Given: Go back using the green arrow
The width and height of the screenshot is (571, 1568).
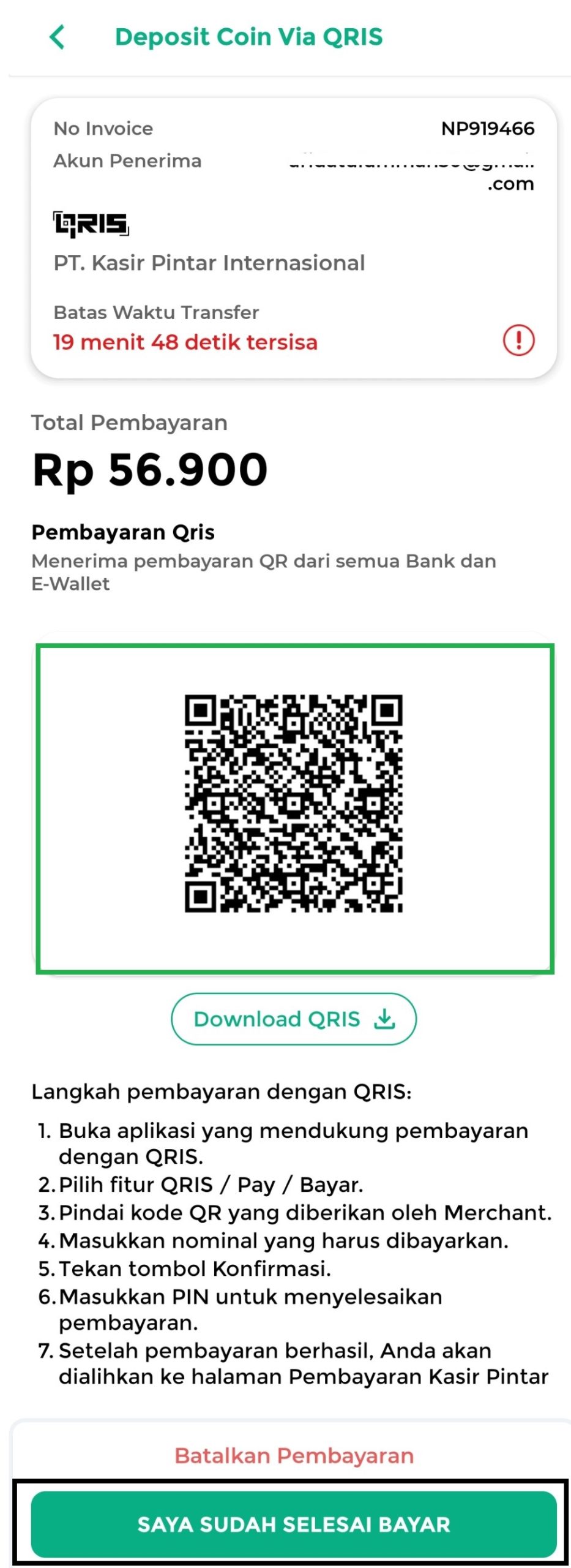Looking at the screenshot, I should click(57, 37).
